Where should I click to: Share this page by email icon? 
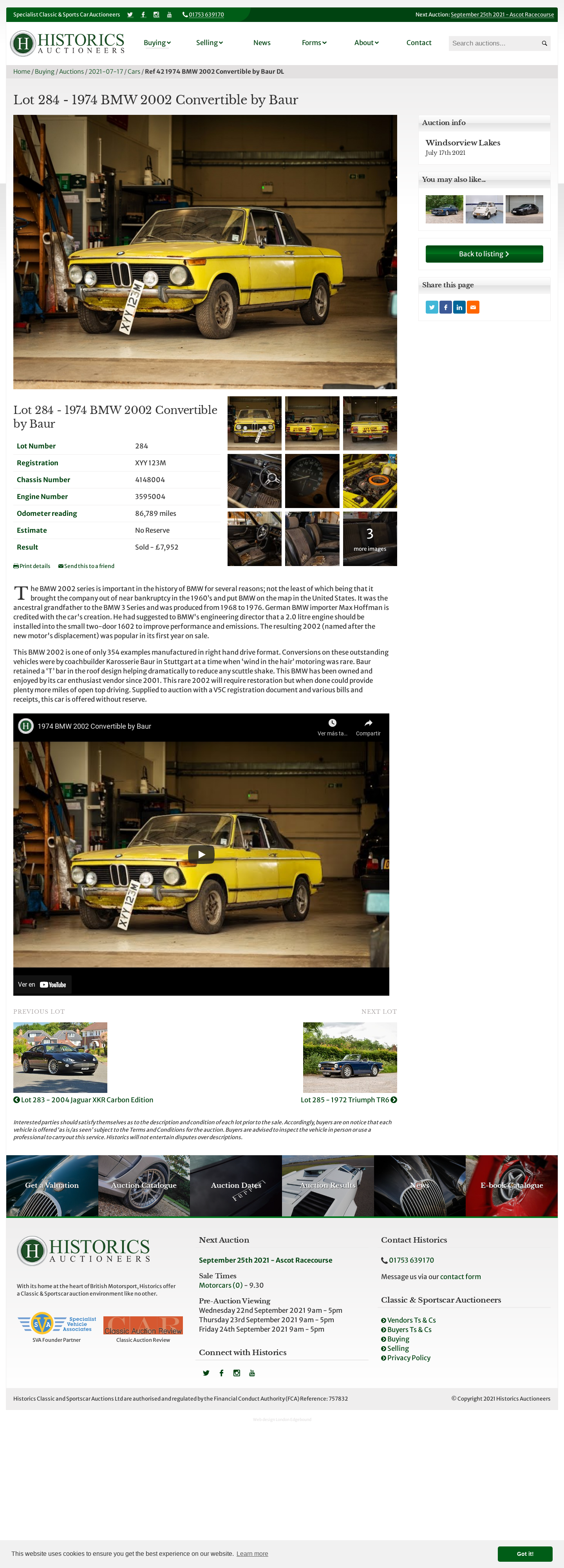coord(473,307)
